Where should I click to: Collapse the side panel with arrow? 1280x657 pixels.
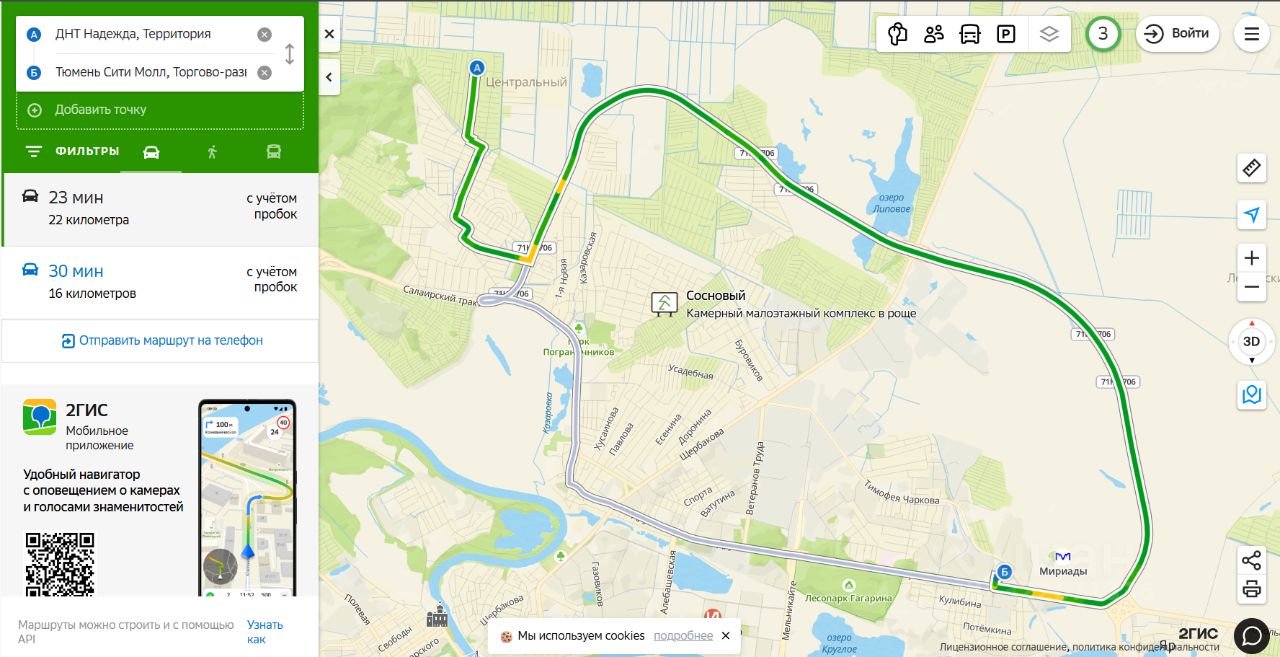(x=329, y=75)
